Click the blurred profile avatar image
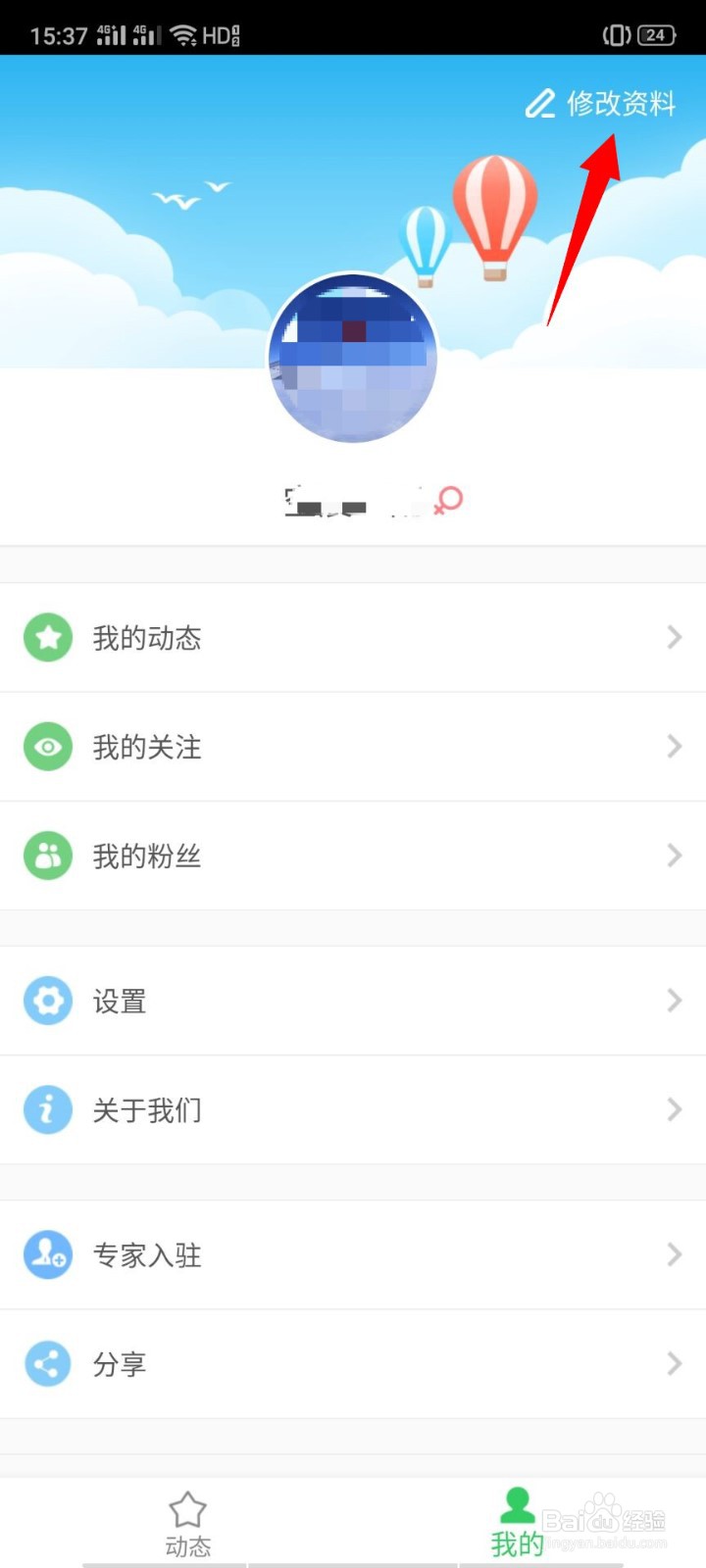 [x=353, y=359]
